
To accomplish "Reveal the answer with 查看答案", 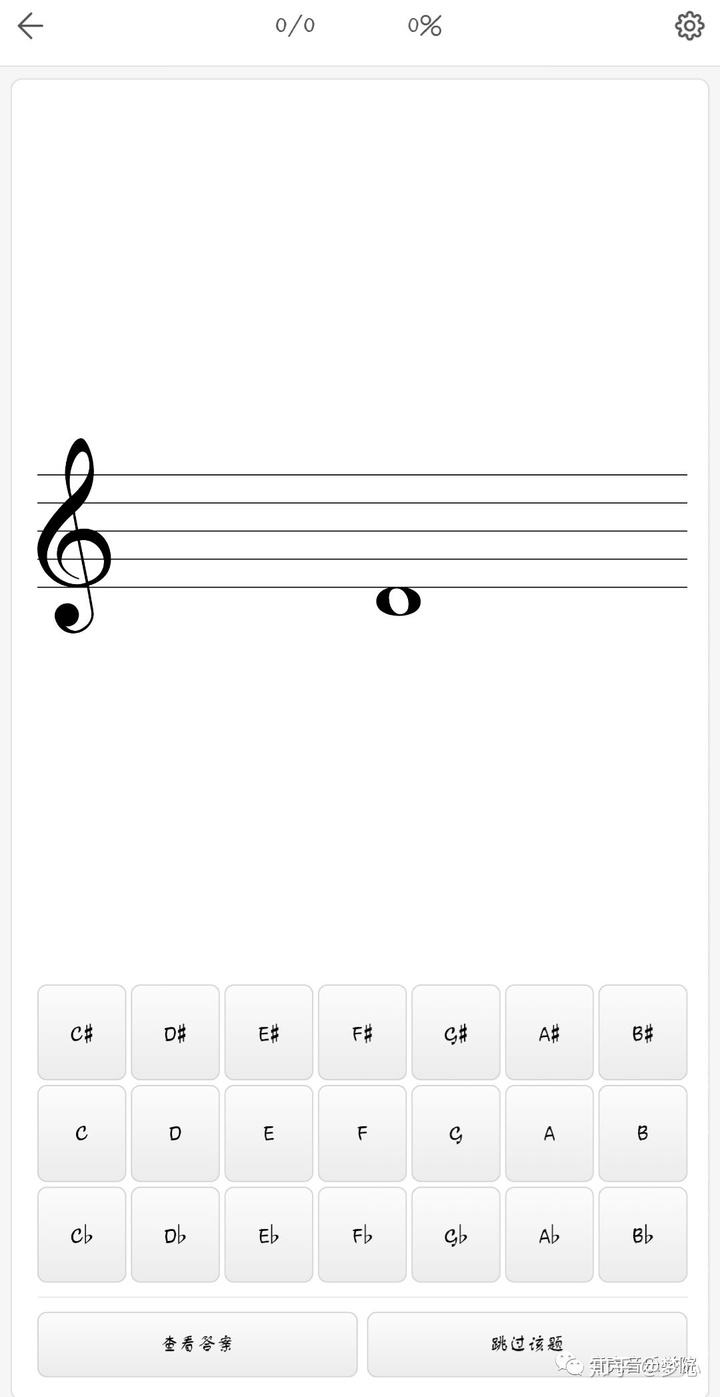I will point(197,1344).
